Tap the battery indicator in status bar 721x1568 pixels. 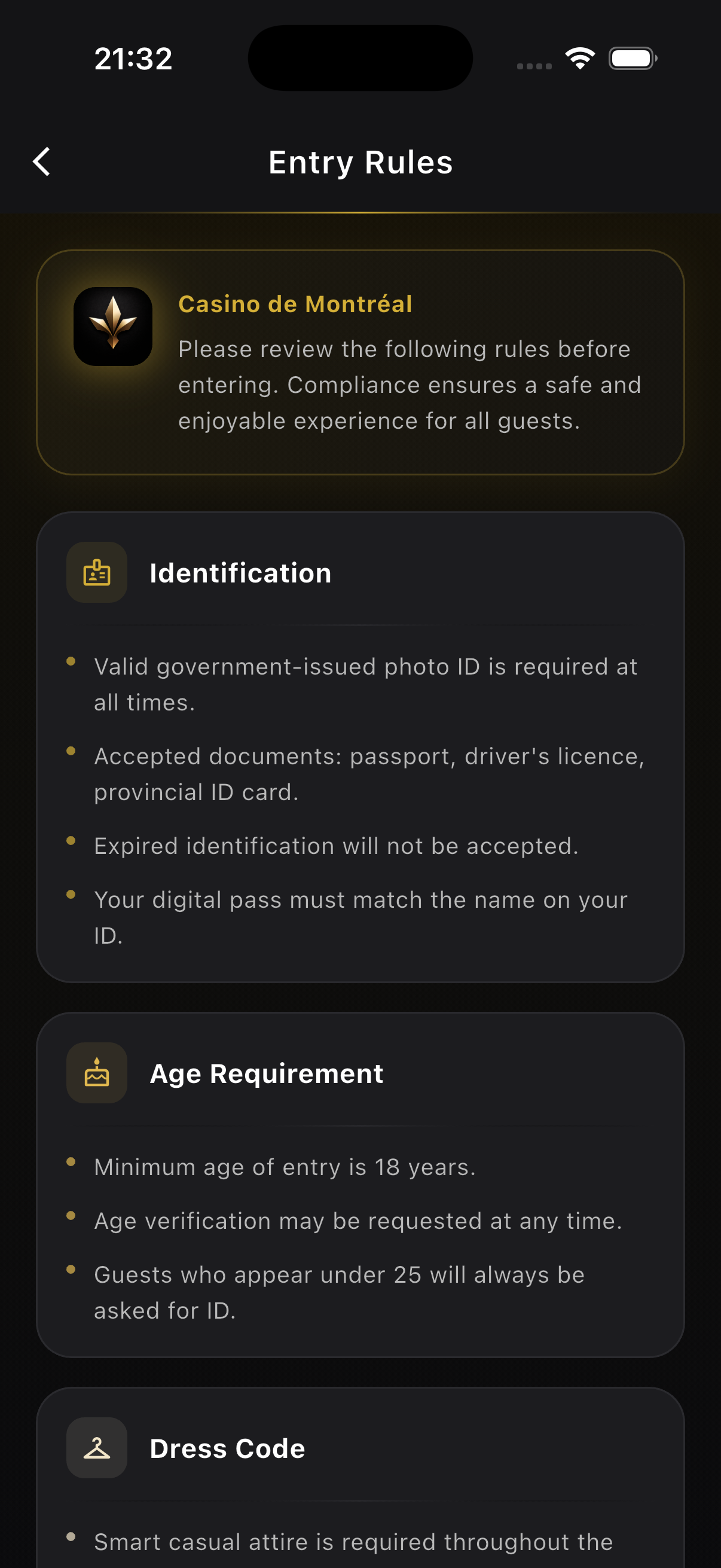[632, 58]
